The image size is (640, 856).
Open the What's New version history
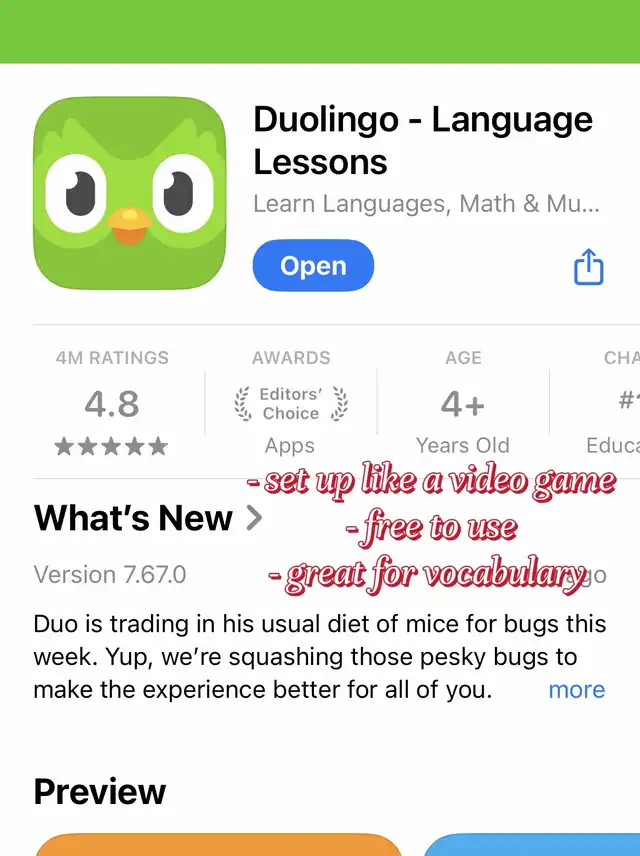point(148,518)
